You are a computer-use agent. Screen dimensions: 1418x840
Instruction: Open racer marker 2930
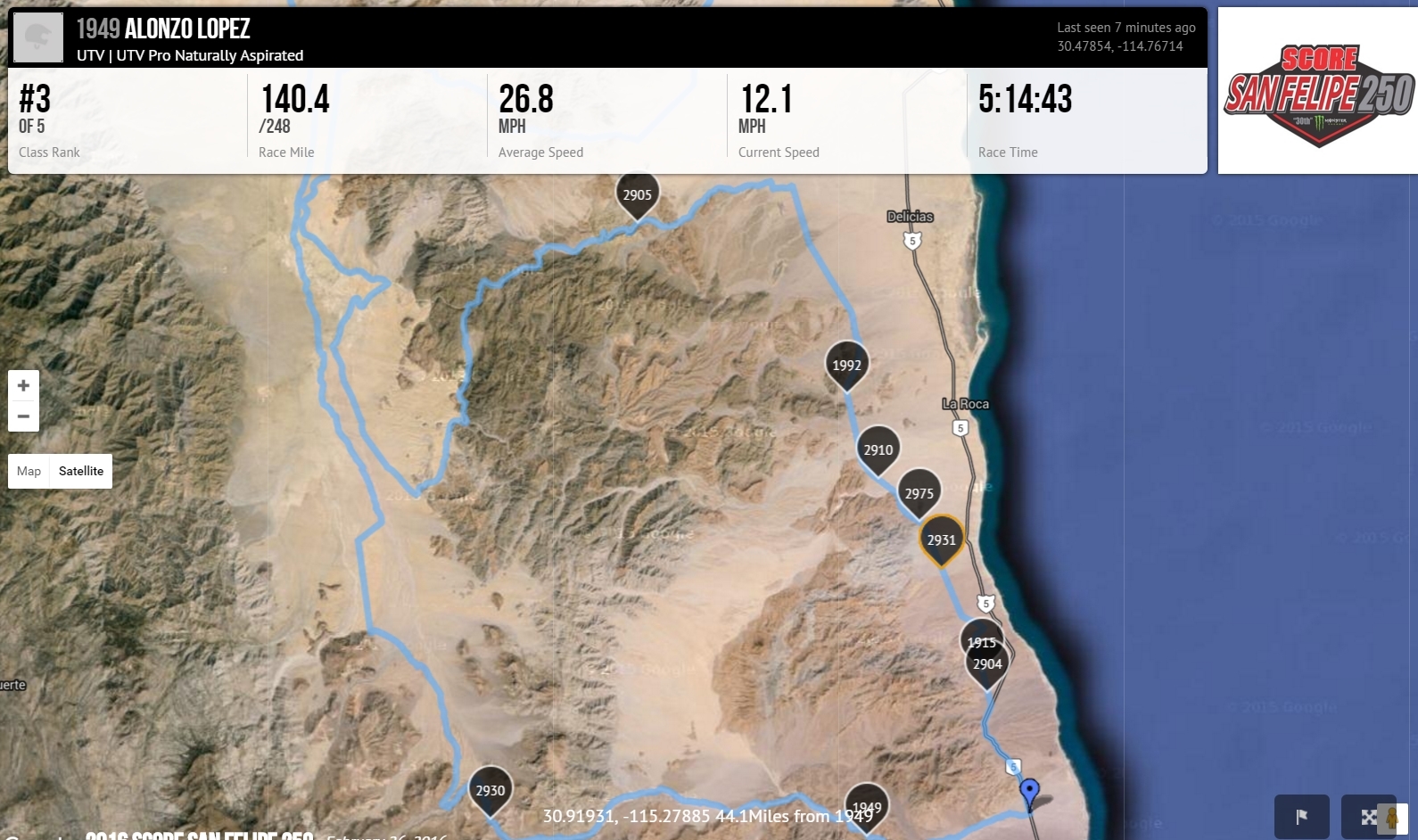(490, 790)
